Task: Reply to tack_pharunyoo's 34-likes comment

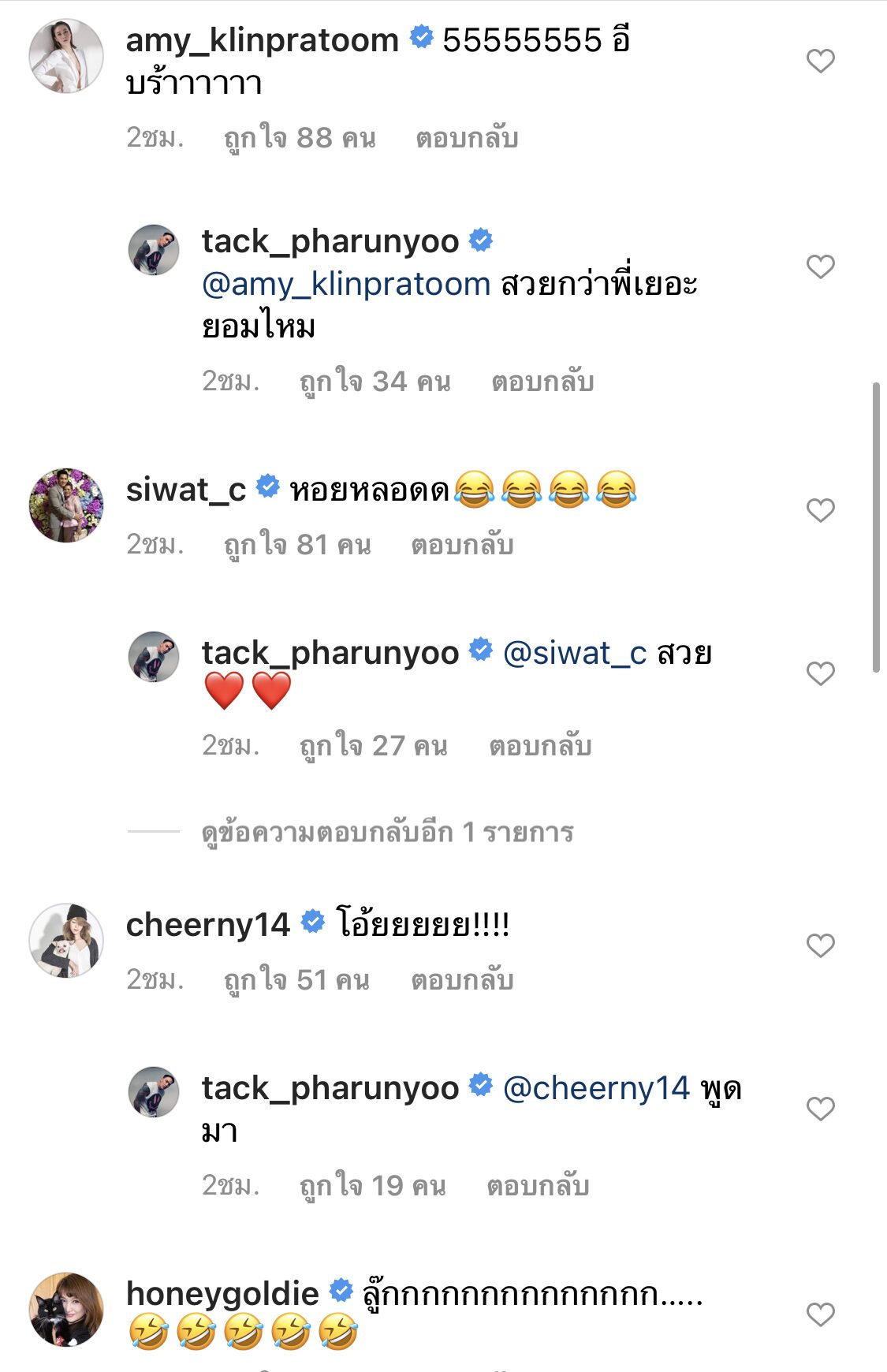Action: click(542, 382)
